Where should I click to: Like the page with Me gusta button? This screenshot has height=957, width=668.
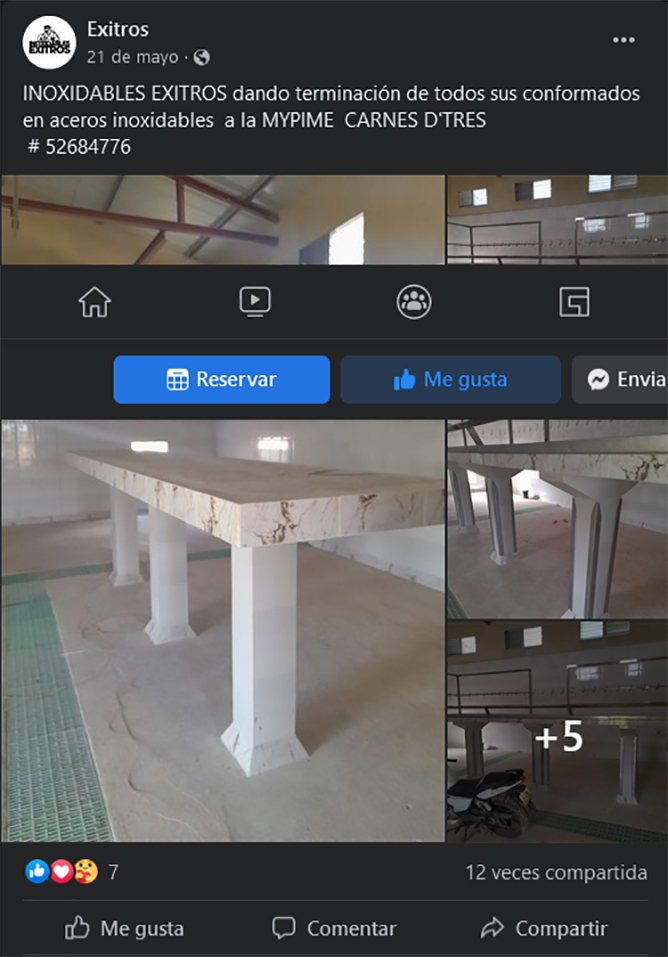click(450, 380)
